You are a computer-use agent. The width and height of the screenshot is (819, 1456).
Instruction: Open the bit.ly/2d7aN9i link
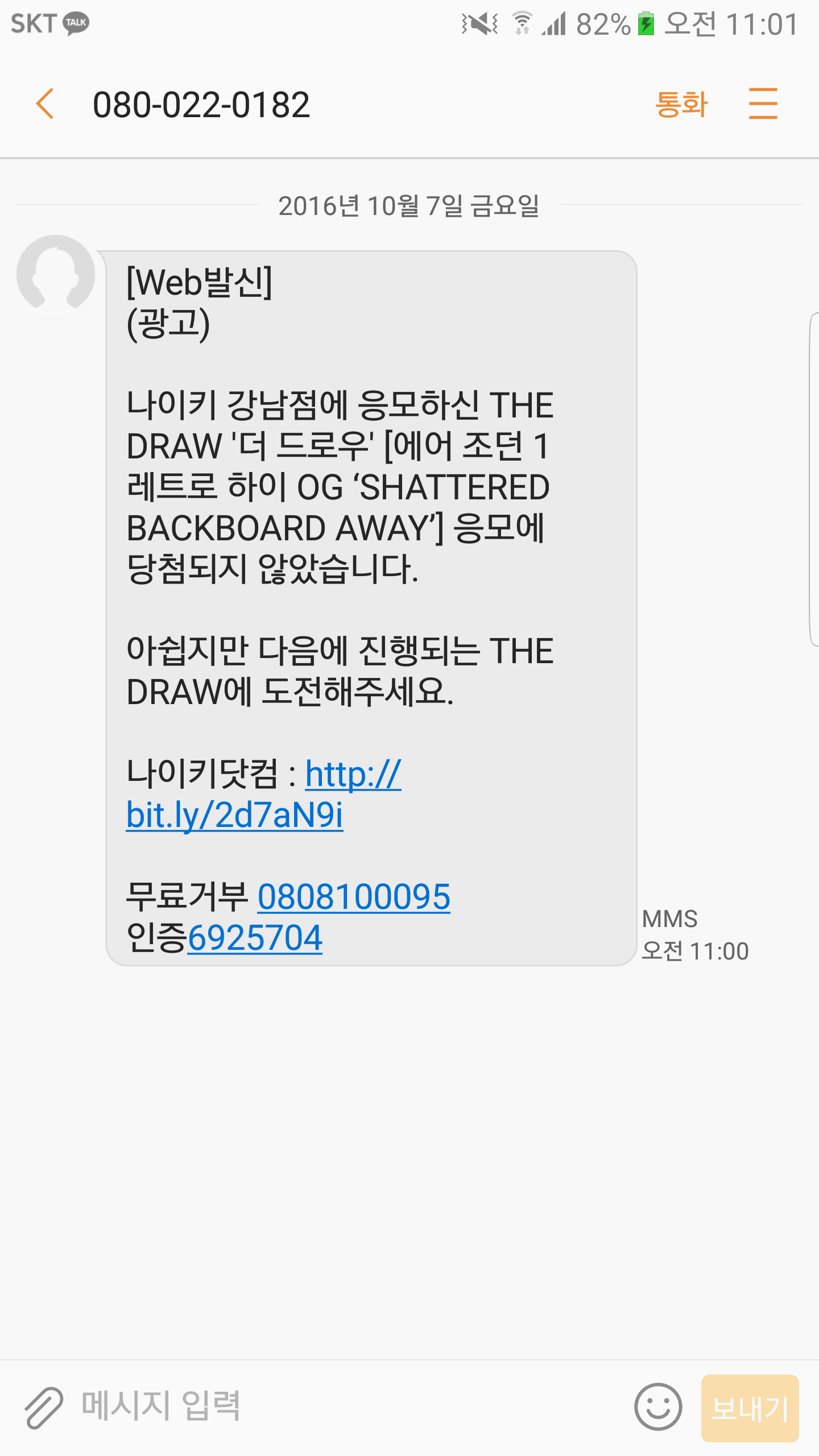(x=234, y=814)
